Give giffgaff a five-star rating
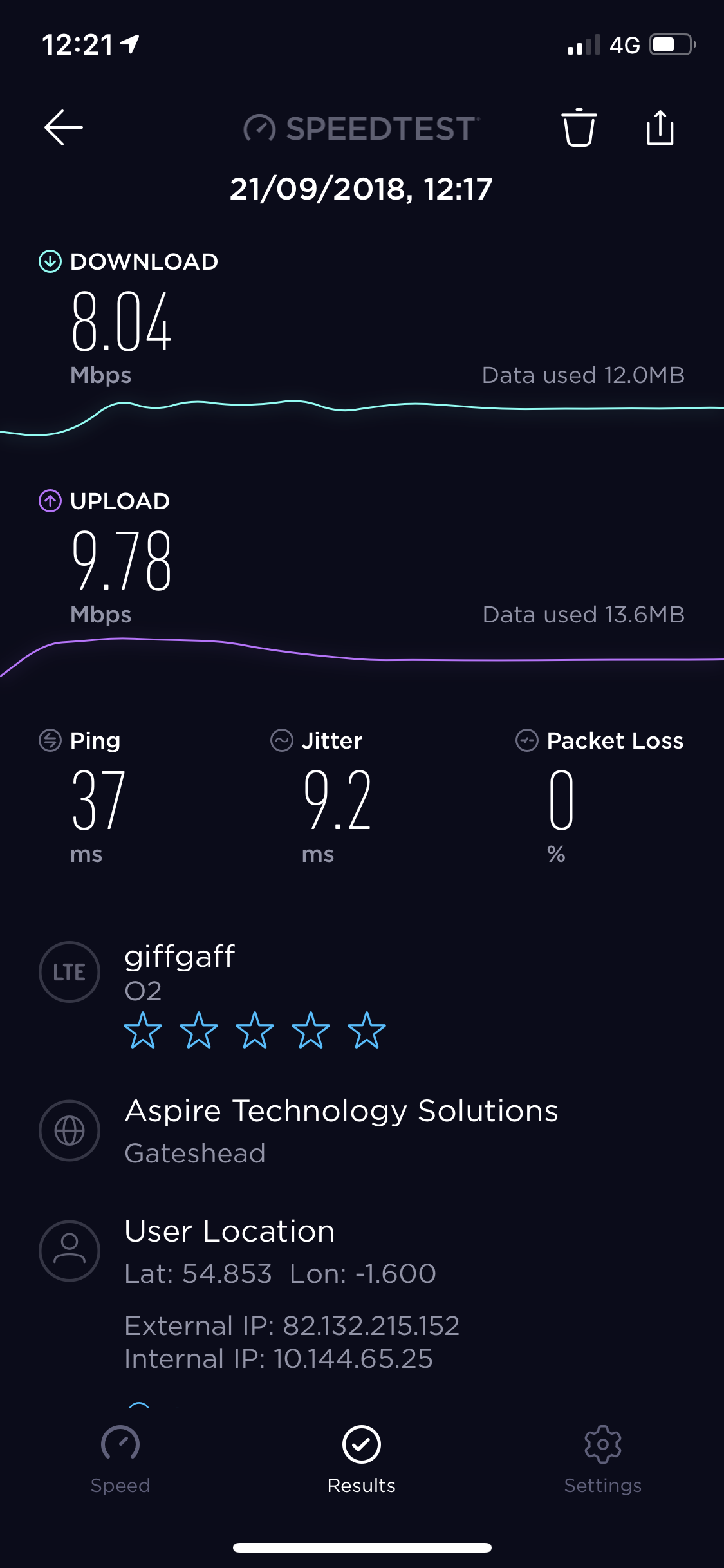The width and height of the screenshot is (724, 1568). [367, 1030]
